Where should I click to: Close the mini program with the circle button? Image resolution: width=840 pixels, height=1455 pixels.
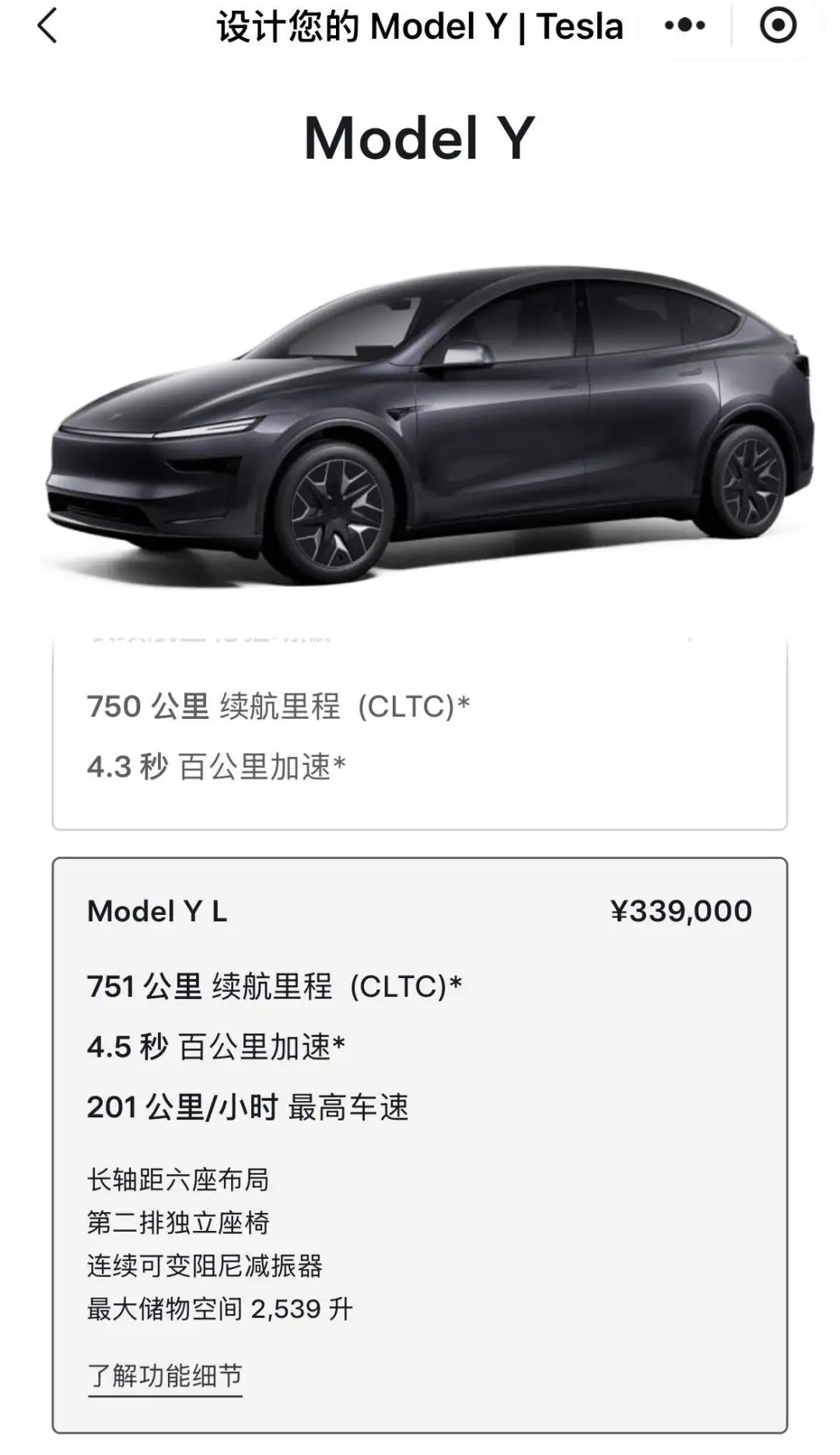pyautogui.click(x=777, y=26)
